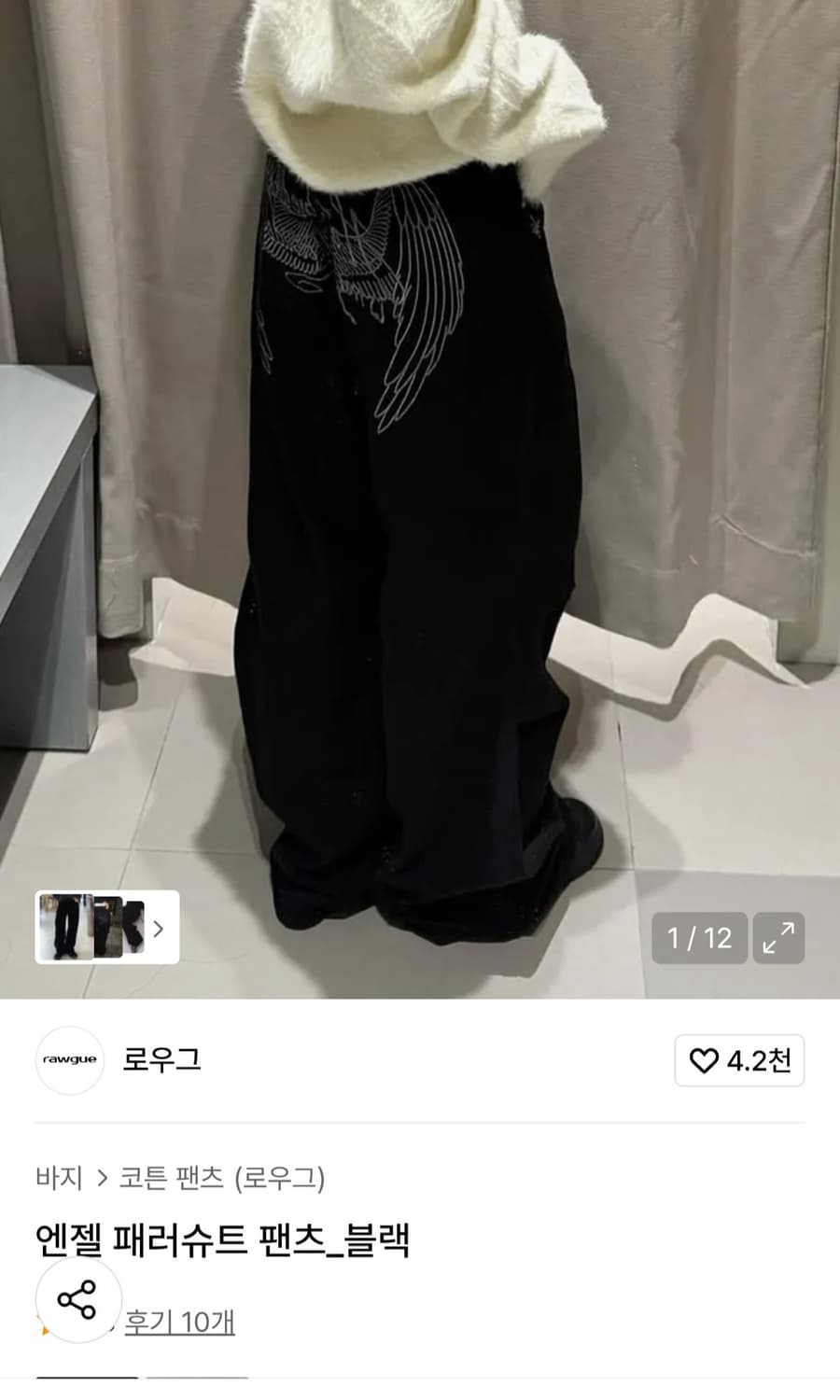The width and height of the screenshot is (840, 1400).
Task: Open 후기 10개 reviews
Action: [x=177, y=1323]
